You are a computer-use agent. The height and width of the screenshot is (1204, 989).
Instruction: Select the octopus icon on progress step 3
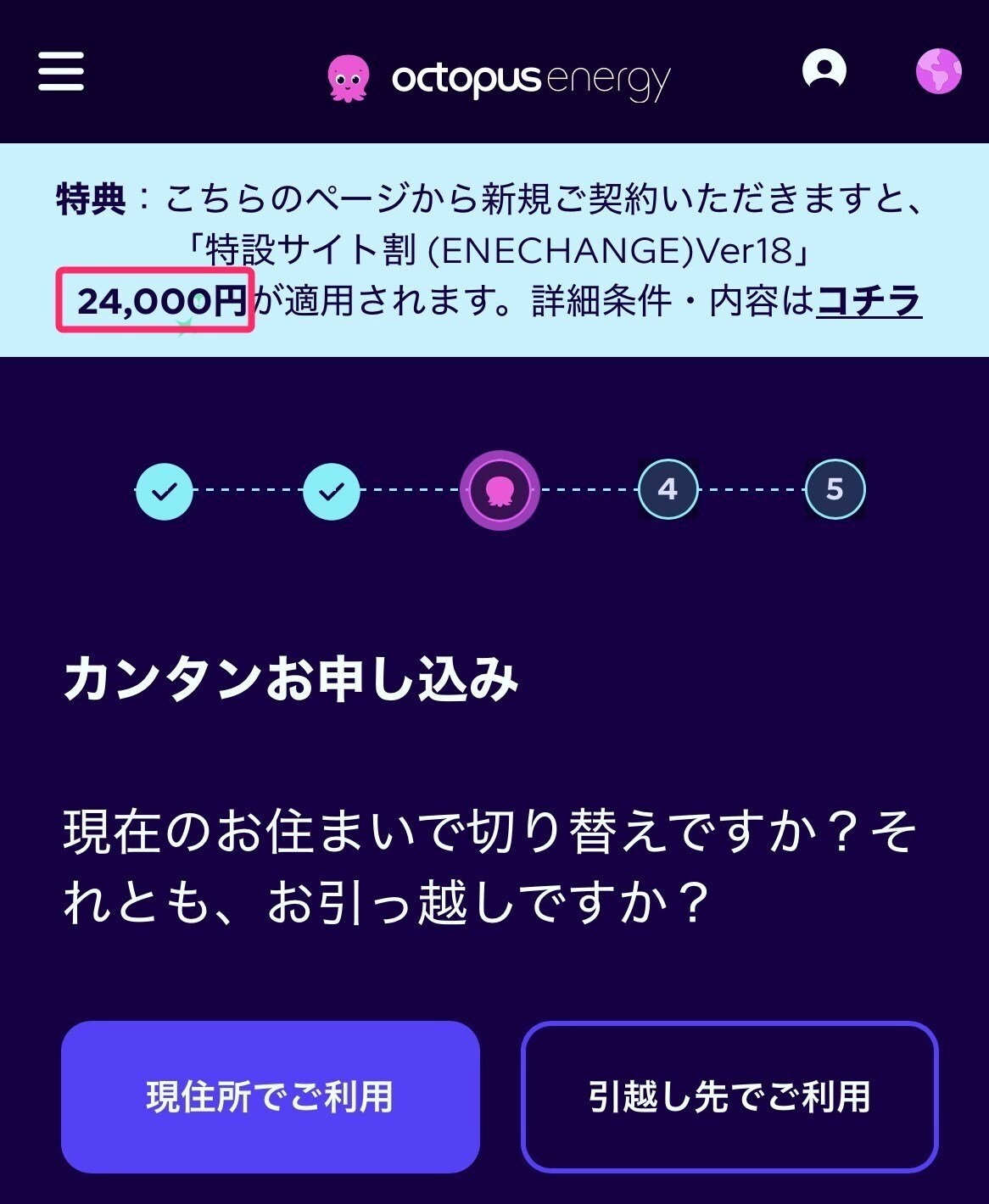pyautogui.click(x=500, y=490)
